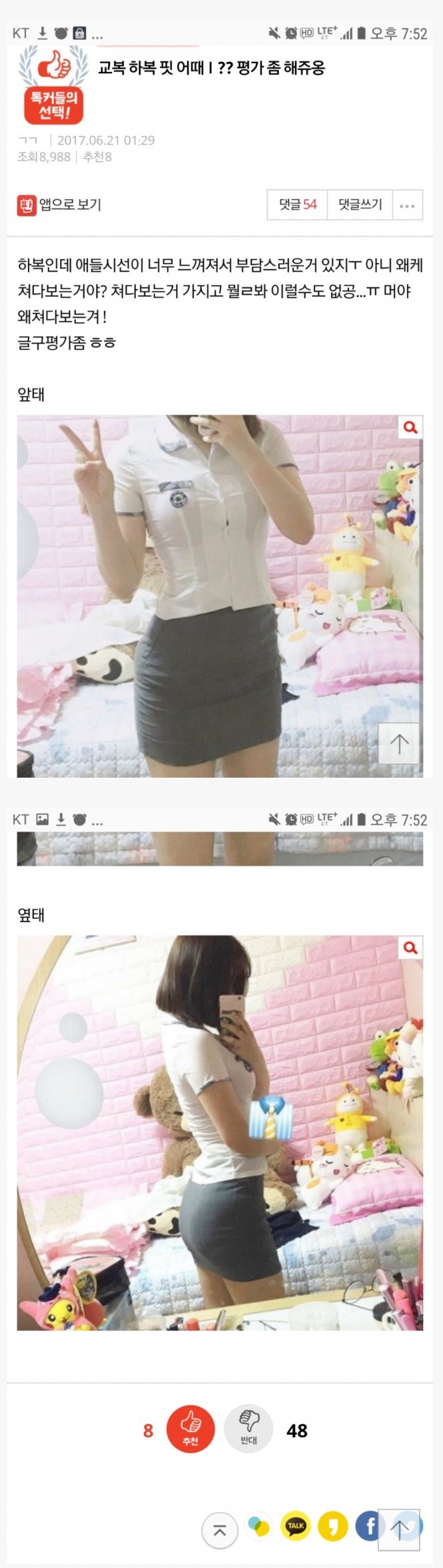
Task: Enlarge the image under 옆태 with its magnifier
Action: 410,947
